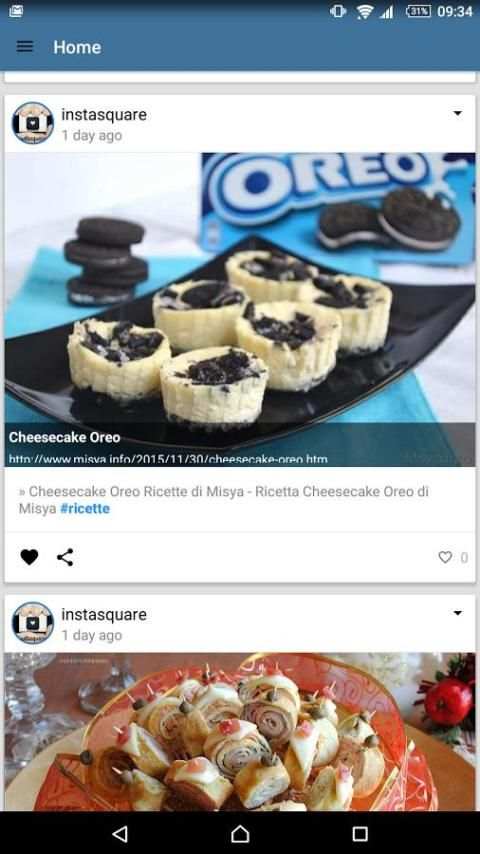Like the Cheesecake Oreo post
The width and height of the screenshot is (480, 854).
click(29, 557)
